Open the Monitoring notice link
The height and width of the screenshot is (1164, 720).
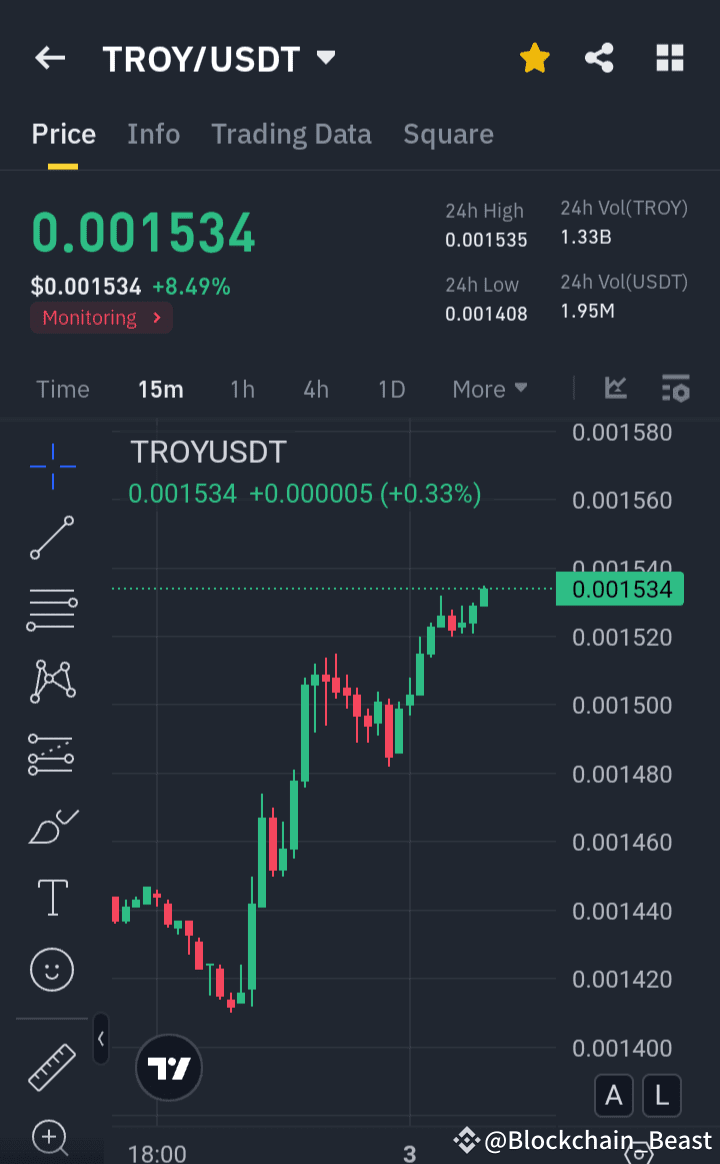coord(101,318)
